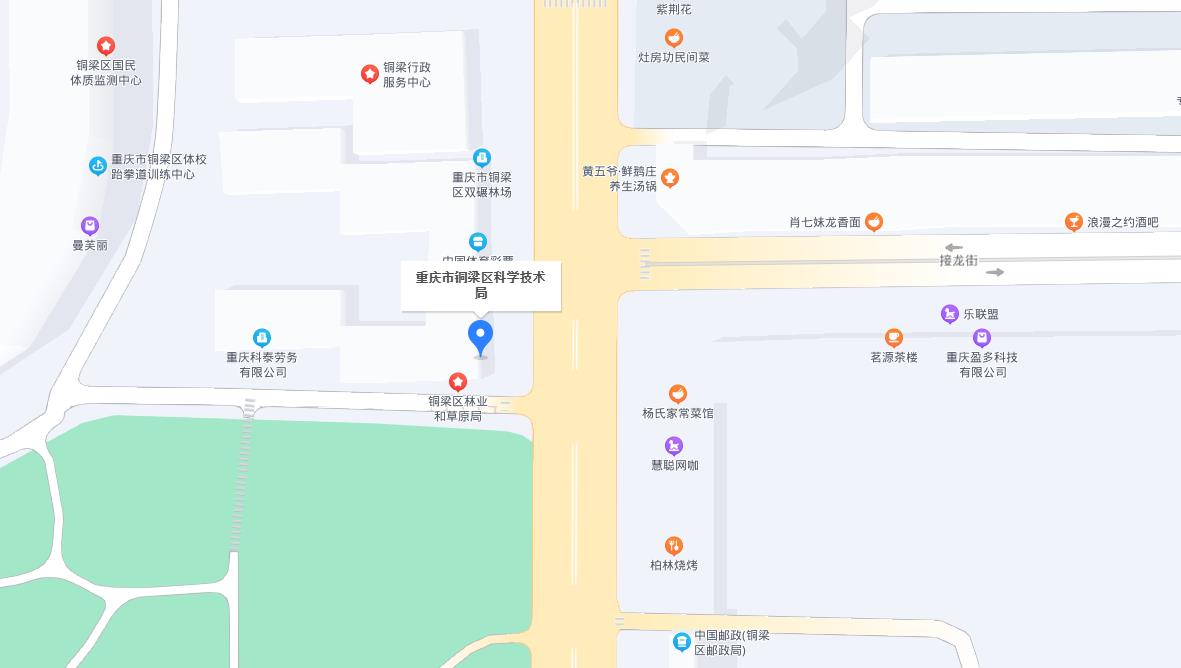The height and width of the screenshot is (668, 1181).
Task: Select 铜梁区林业和草原局 marker
Action: (458, 382)
